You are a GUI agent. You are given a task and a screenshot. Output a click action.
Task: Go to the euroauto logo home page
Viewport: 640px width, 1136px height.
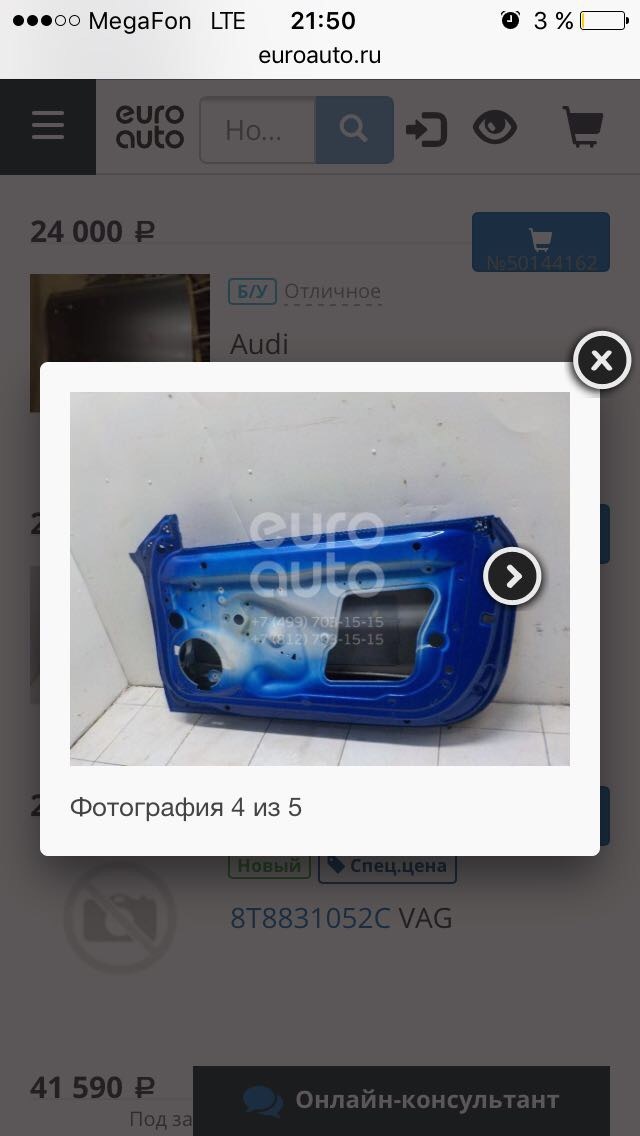click(x=150, y=127)
